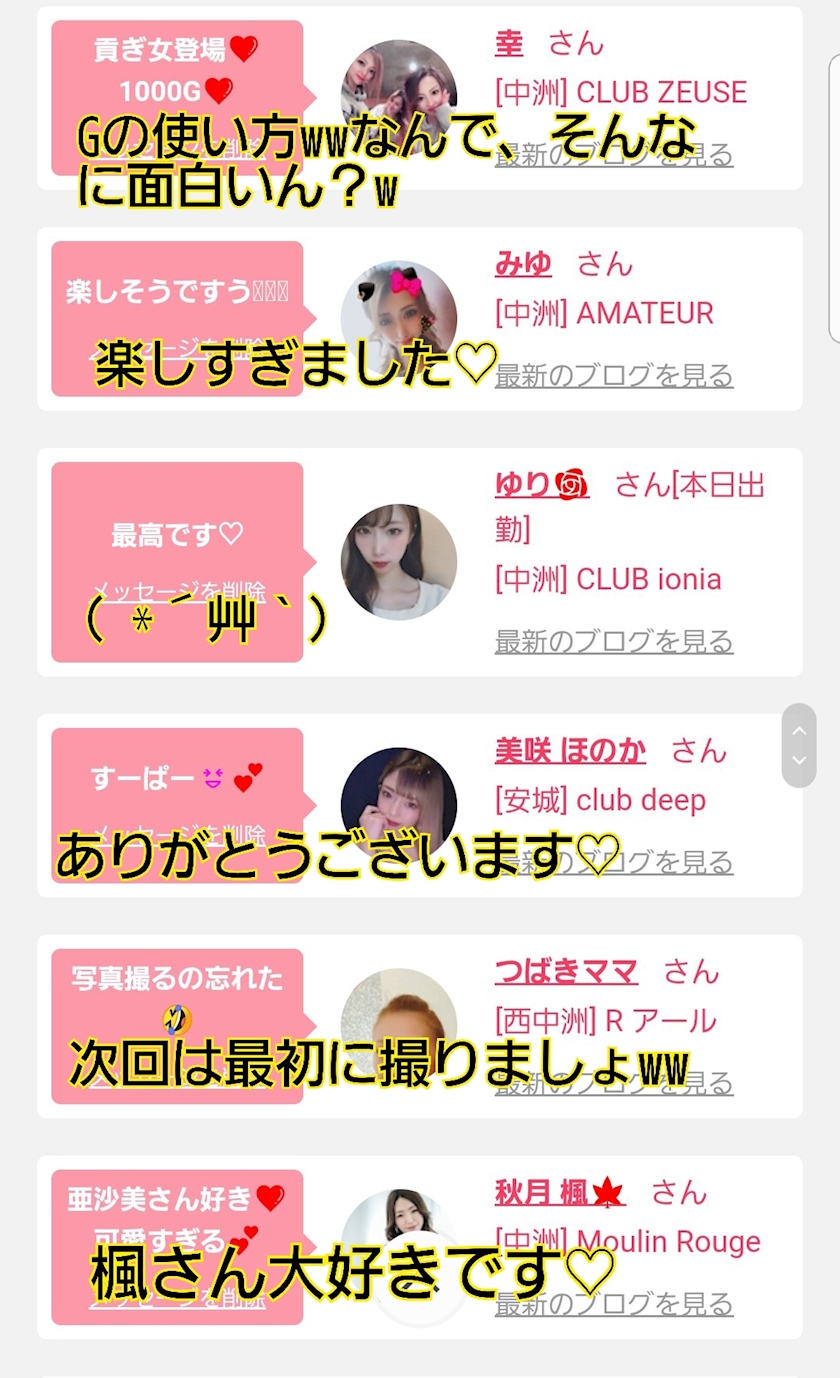Open つばきママ's profile name link
The width and height of the screenshot is (840, 1378).
(566, 971)
